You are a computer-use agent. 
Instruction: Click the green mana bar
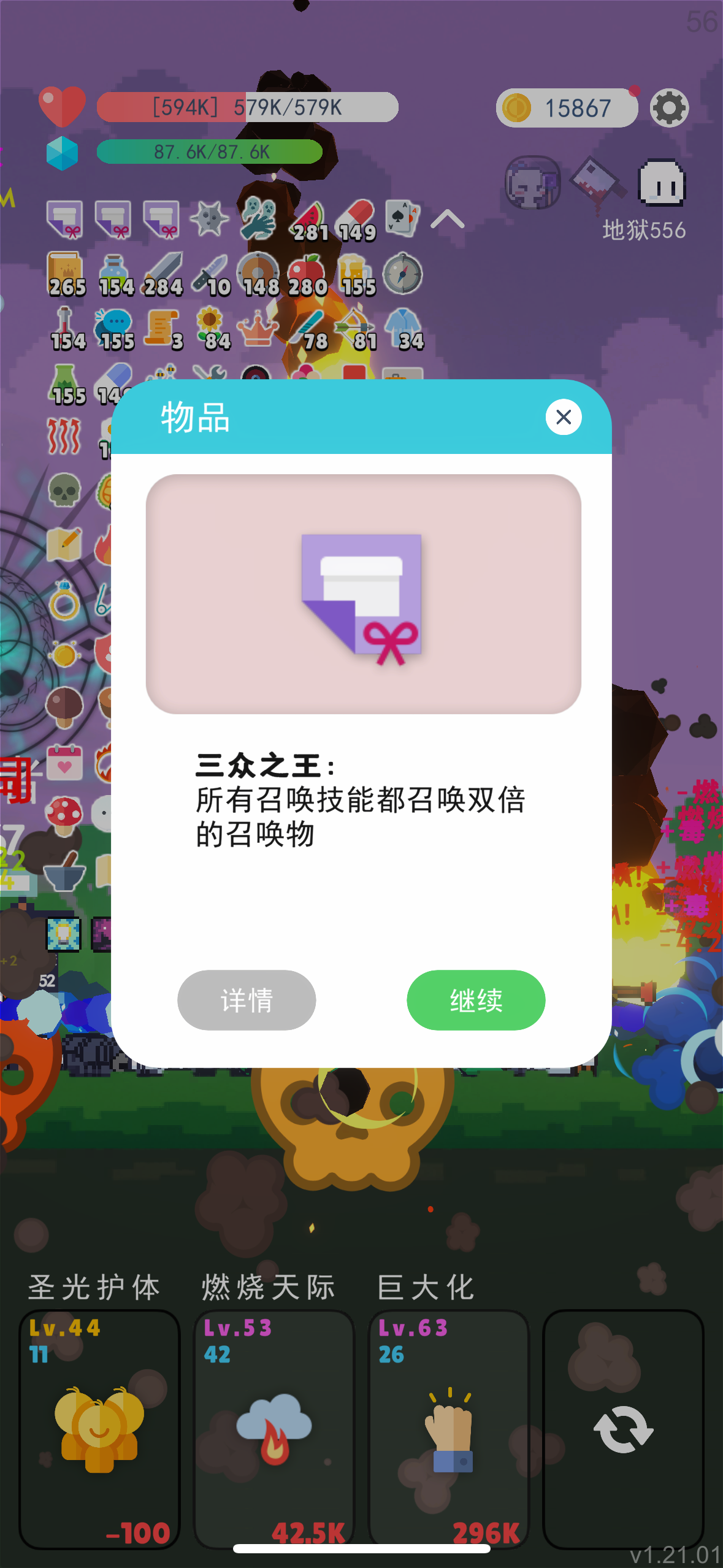[208, 153]
